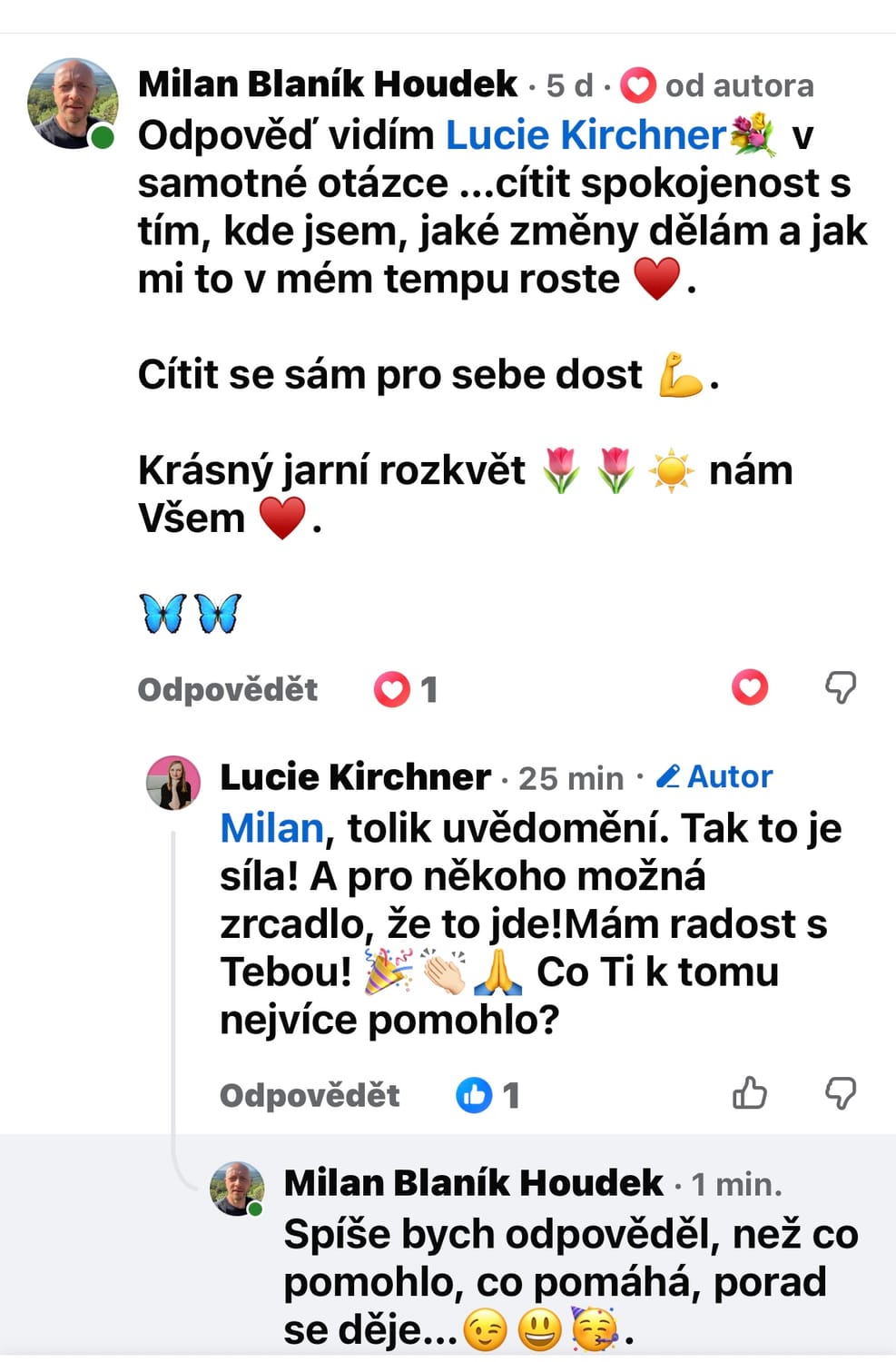This screenshot has width=896, height=1362.
Task: Open Lucie Kirchner's profile avatar
Action: click(173, 783)
